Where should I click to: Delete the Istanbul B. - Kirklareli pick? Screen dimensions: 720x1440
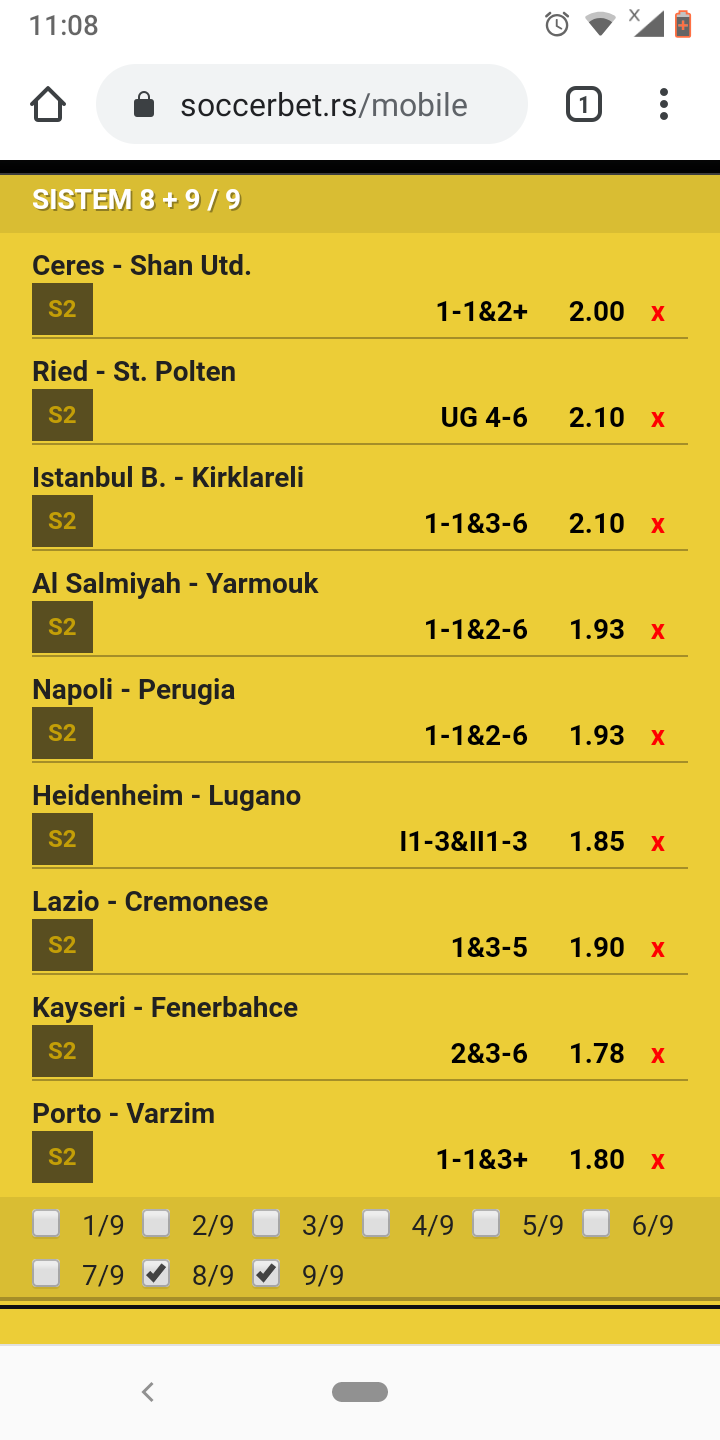tap(658, 525)
